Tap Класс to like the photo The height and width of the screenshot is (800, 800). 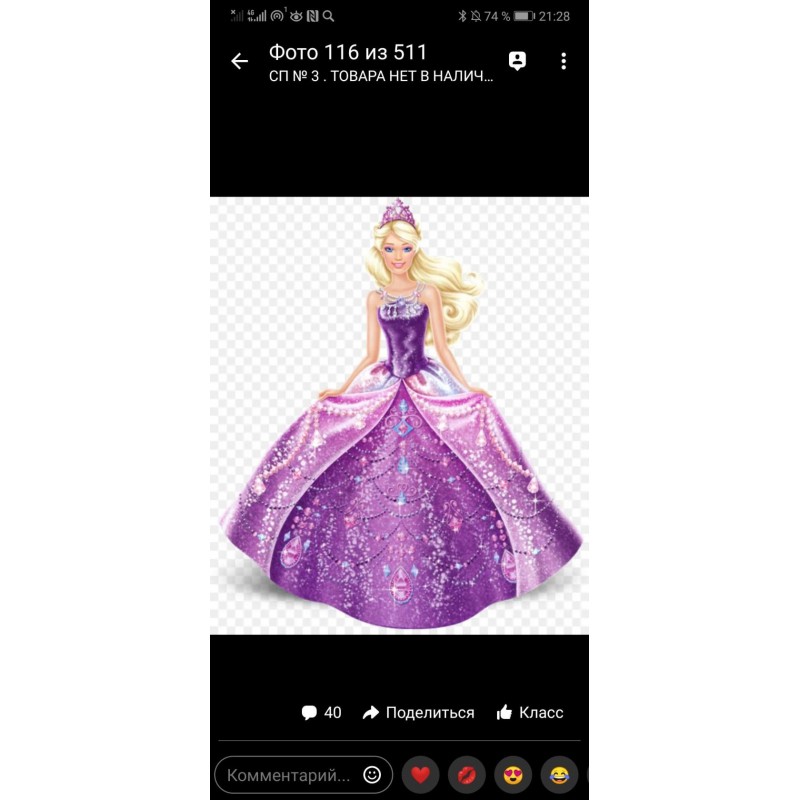[530, 713]
